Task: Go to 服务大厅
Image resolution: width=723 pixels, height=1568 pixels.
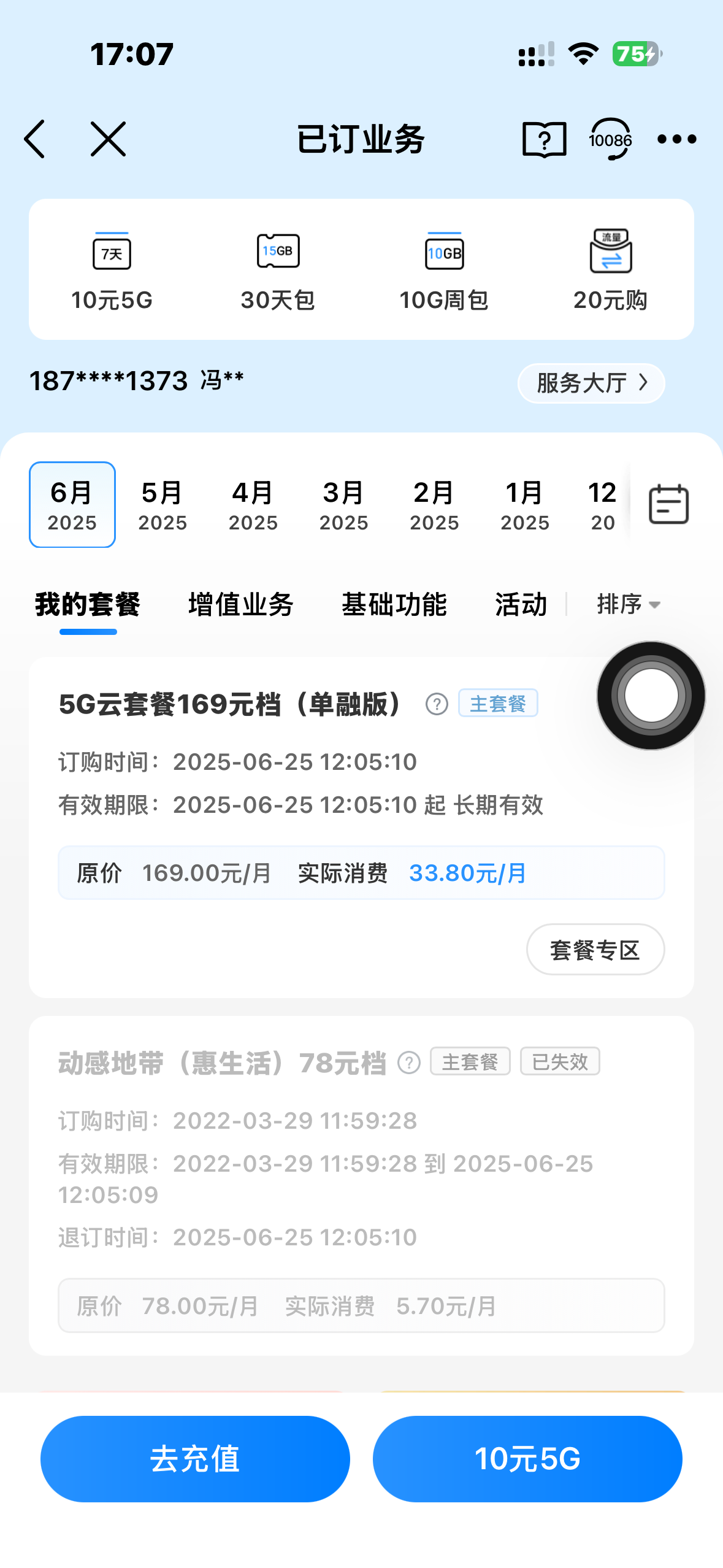Action: [591, 383]
